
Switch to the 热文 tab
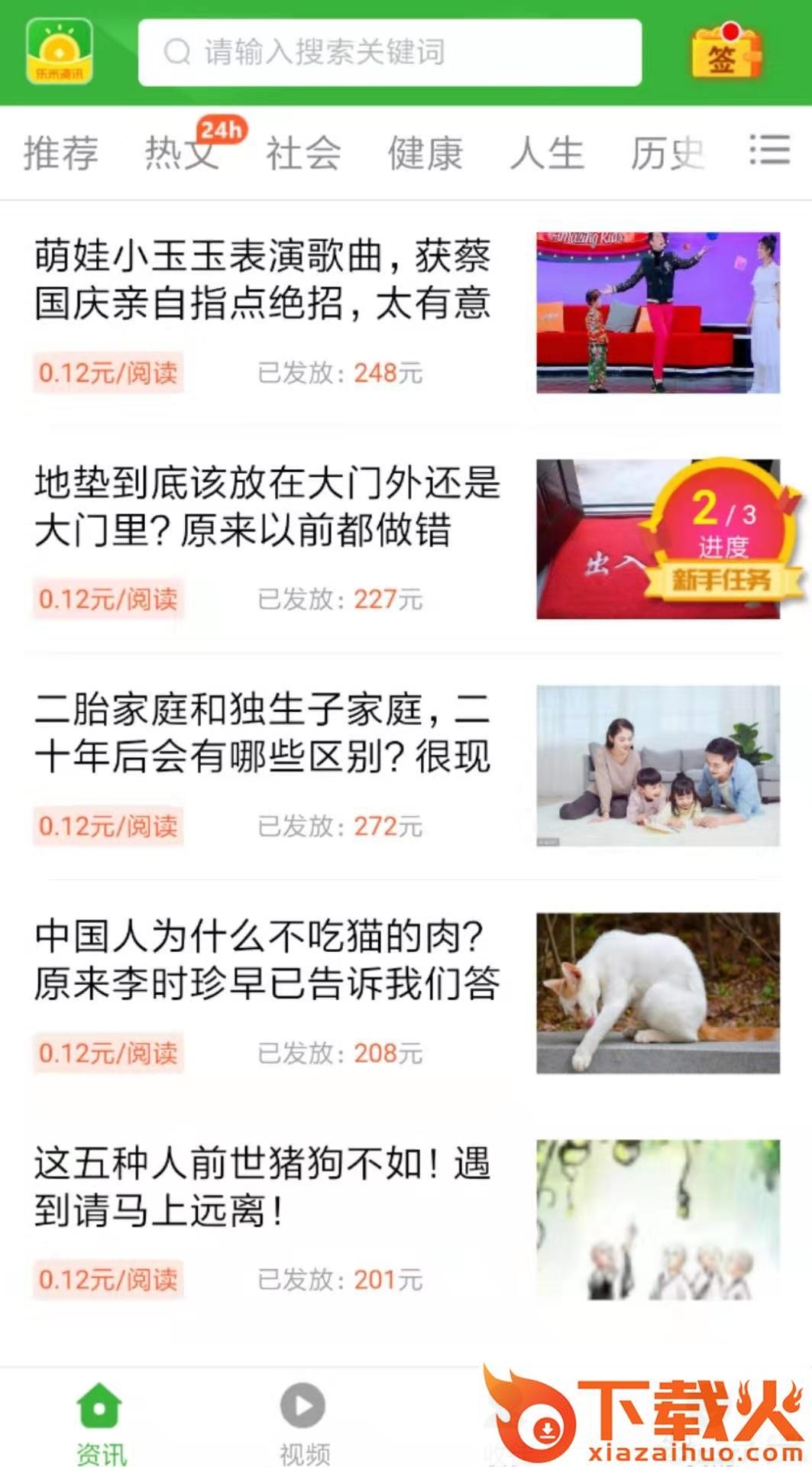coord(182,153)
